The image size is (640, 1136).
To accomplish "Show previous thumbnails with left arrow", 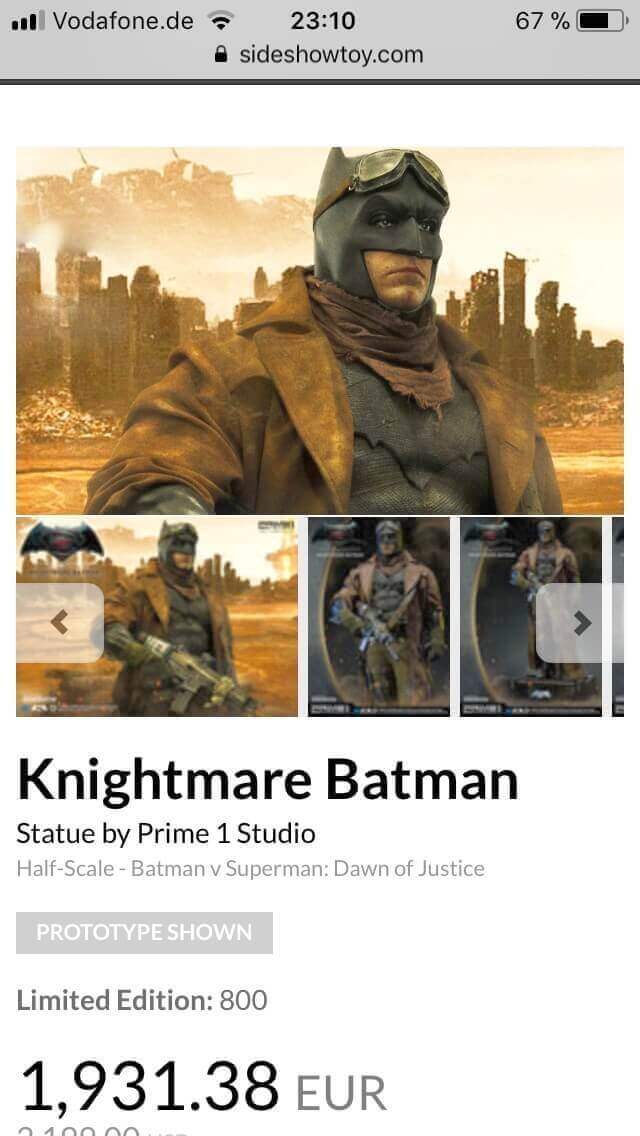I will [x=59, y=622].
